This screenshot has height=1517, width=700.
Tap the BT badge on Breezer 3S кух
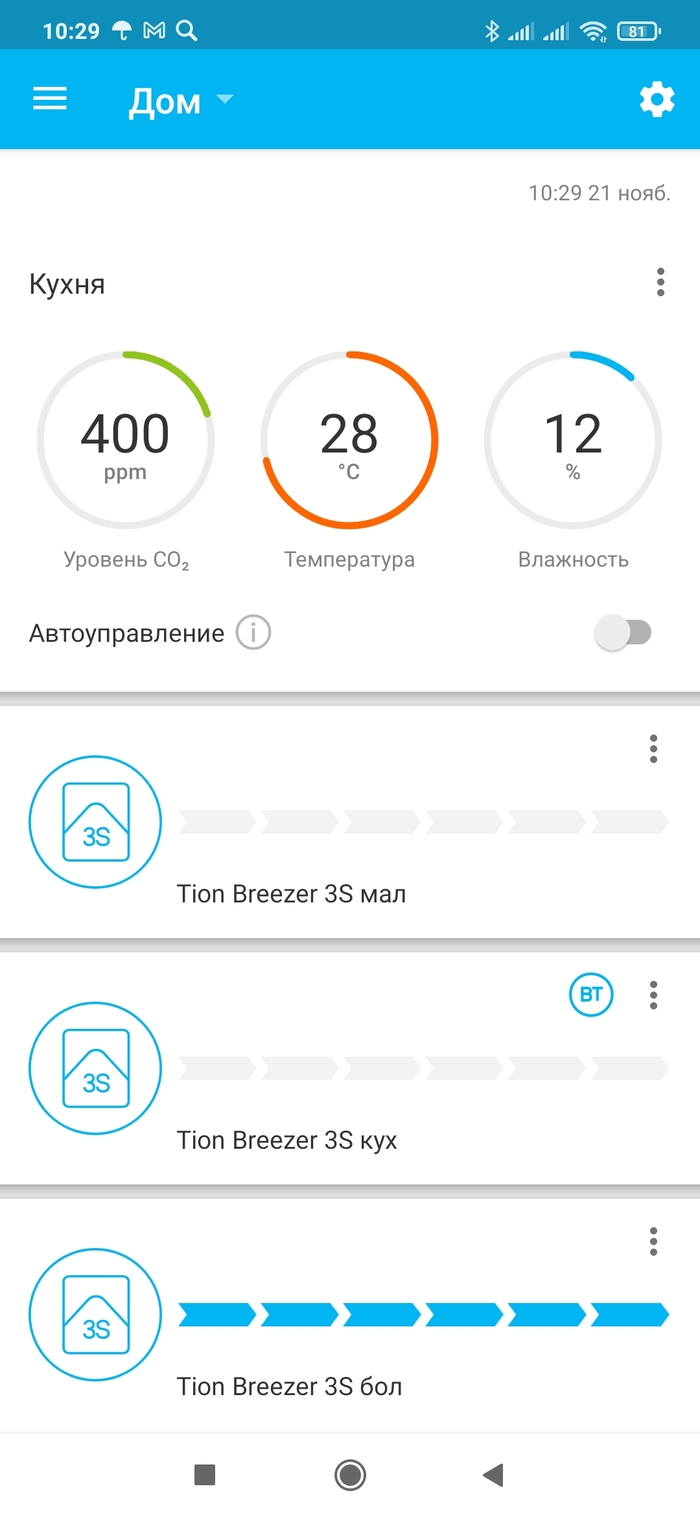coord(591,995)
